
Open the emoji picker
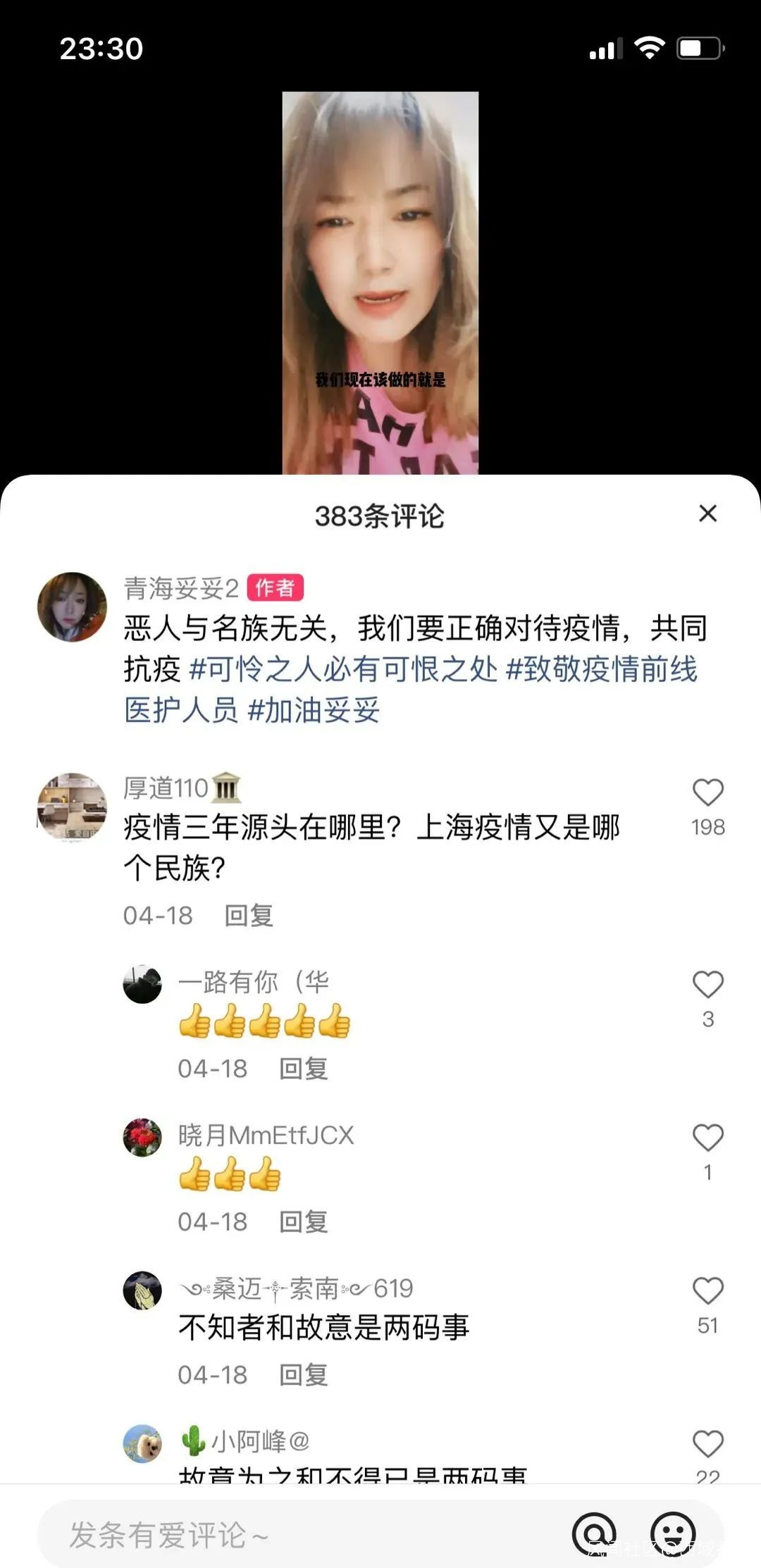(x=673, y=1533)
